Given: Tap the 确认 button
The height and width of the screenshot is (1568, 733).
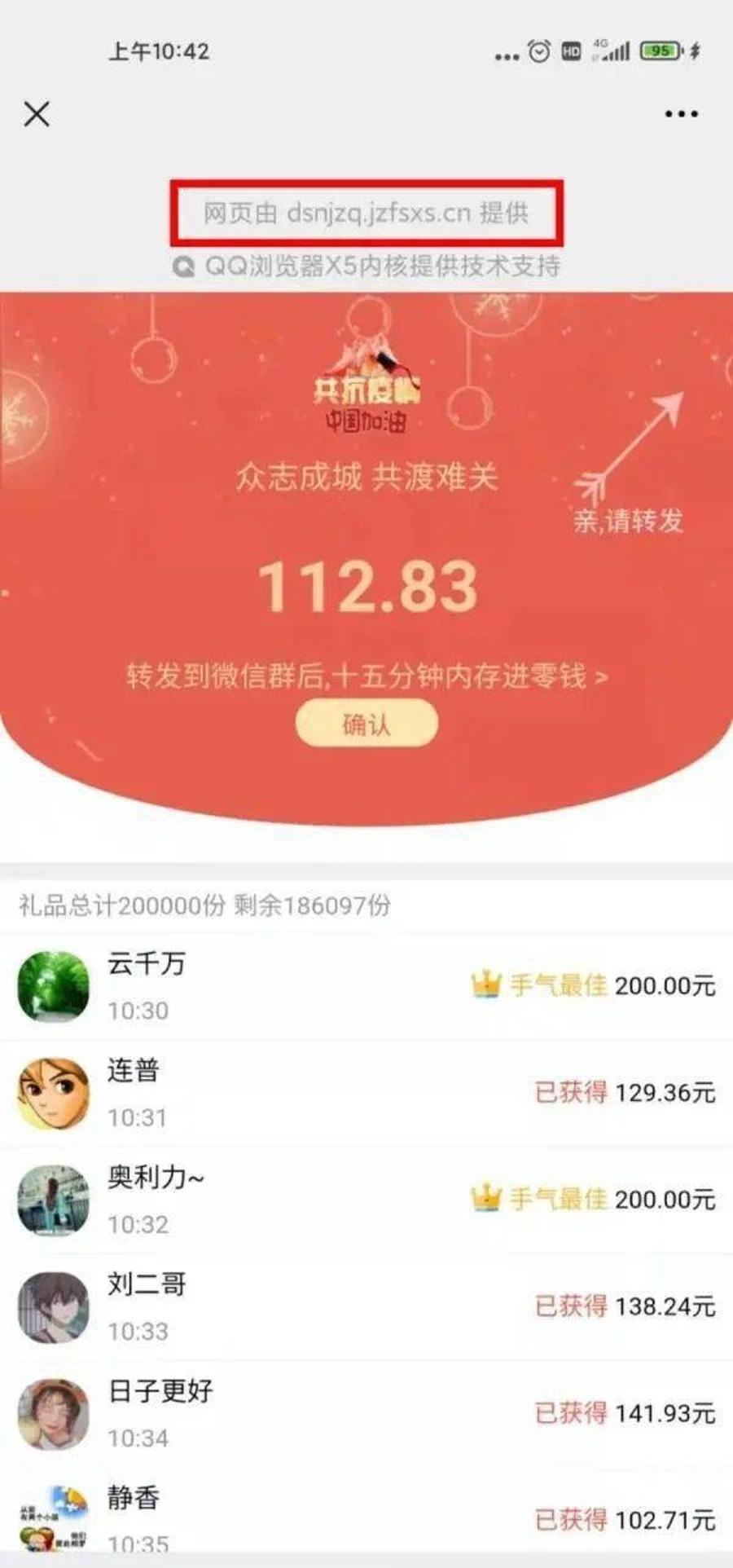Looking at the screenshot, I should [x=366, y=724].
